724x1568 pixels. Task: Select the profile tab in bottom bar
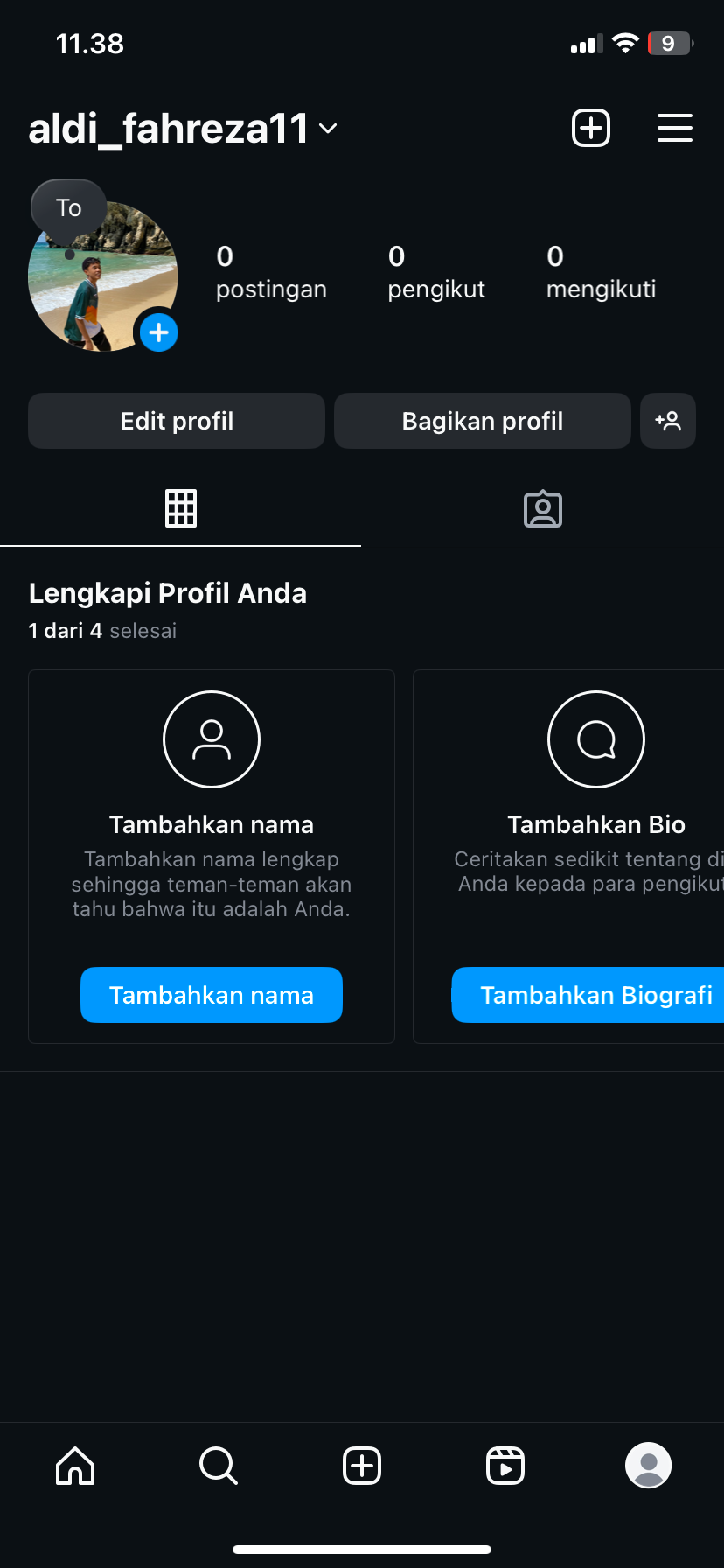click(648, 1466)
